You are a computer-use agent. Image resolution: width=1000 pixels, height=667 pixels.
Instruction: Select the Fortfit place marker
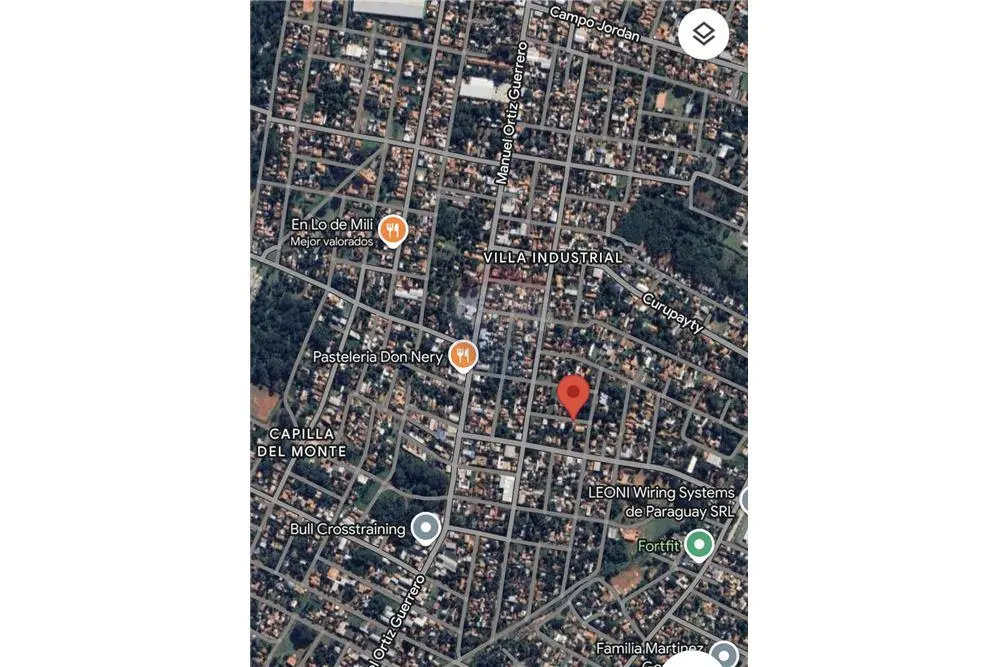(x=699, y=545)
